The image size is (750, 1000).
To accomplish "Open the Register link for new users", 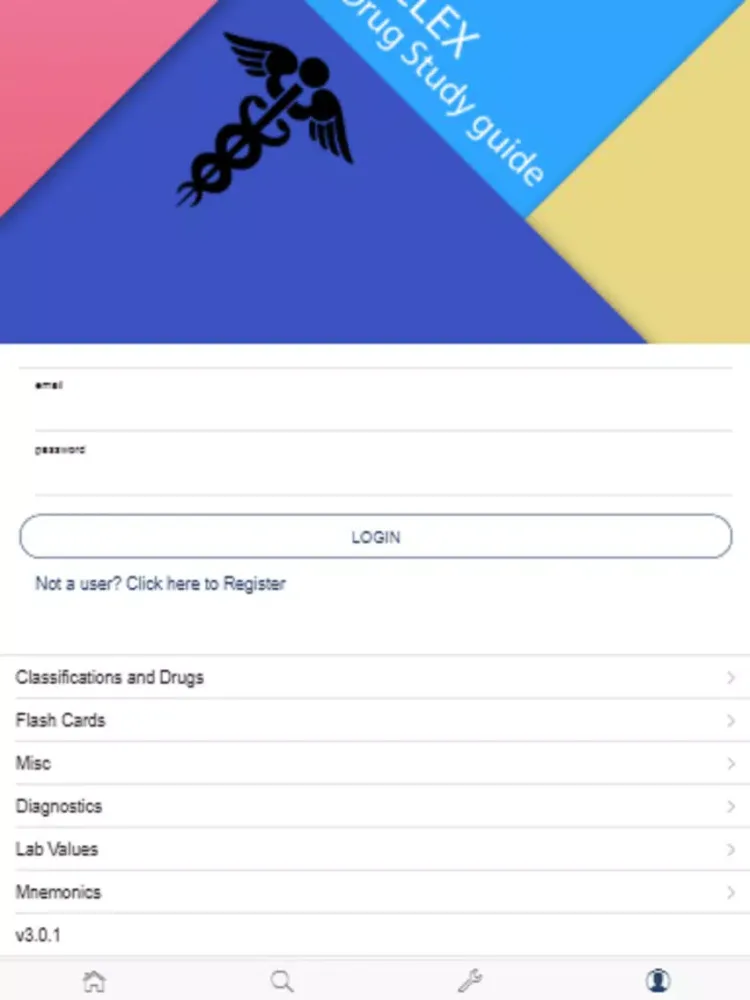I will [x=160, y=584].
